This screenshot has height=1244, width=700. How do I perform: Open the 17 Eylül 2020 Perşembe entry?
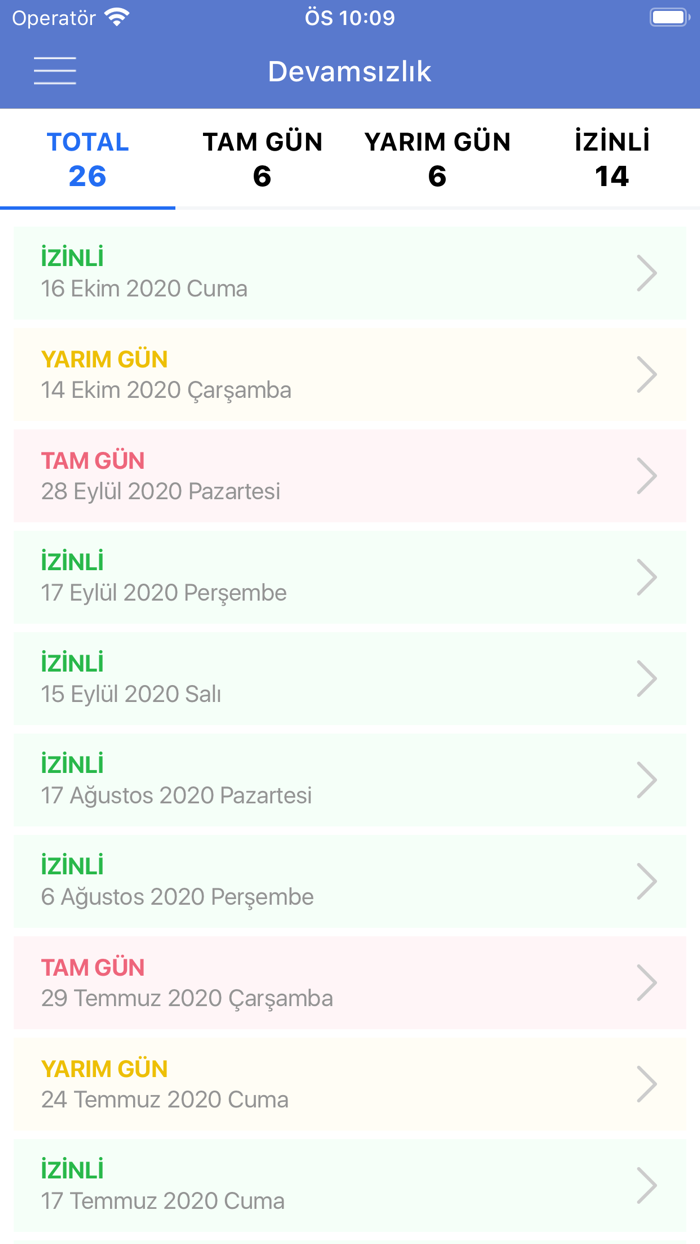tap(349, 577)
